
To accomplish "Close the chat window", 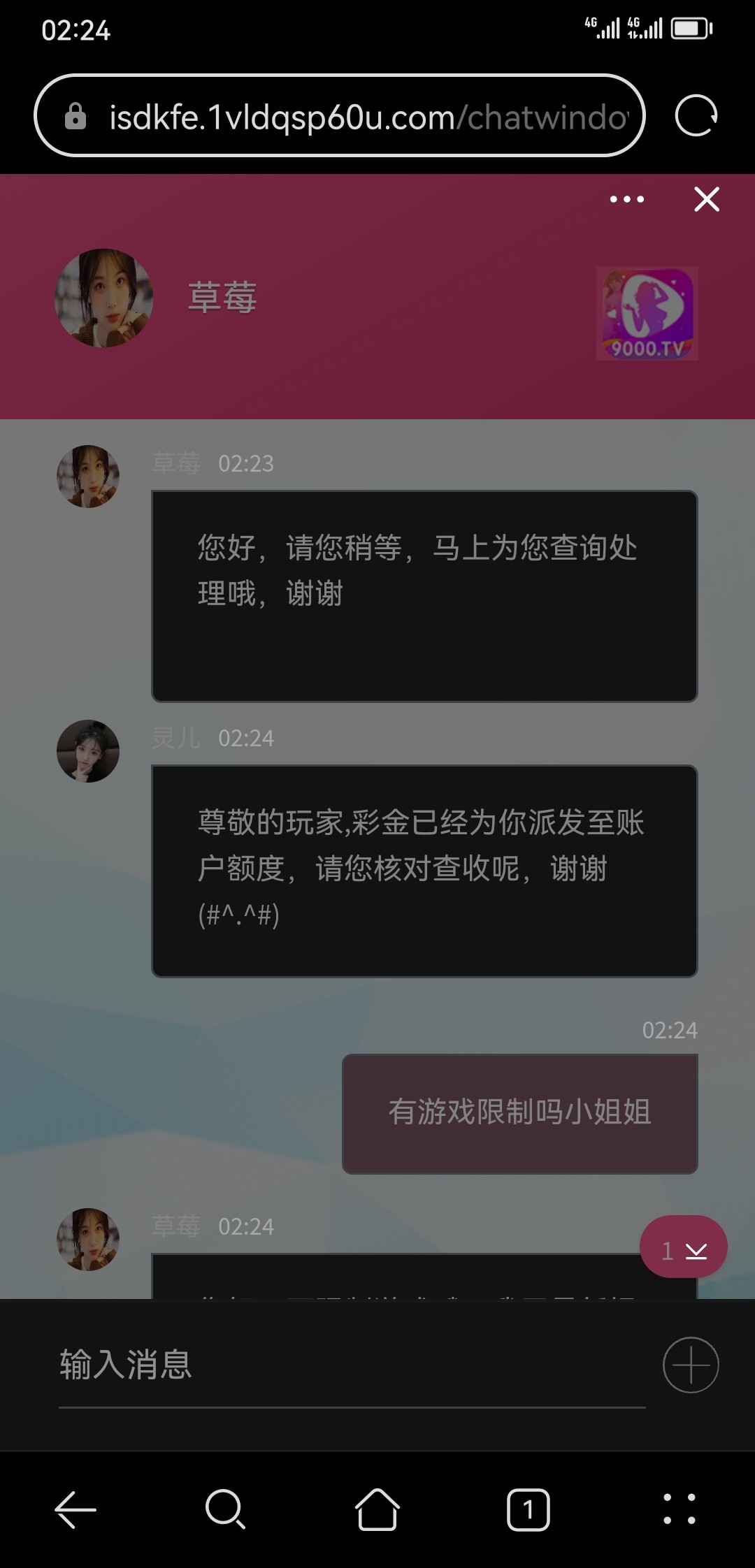I will point(706,200).
